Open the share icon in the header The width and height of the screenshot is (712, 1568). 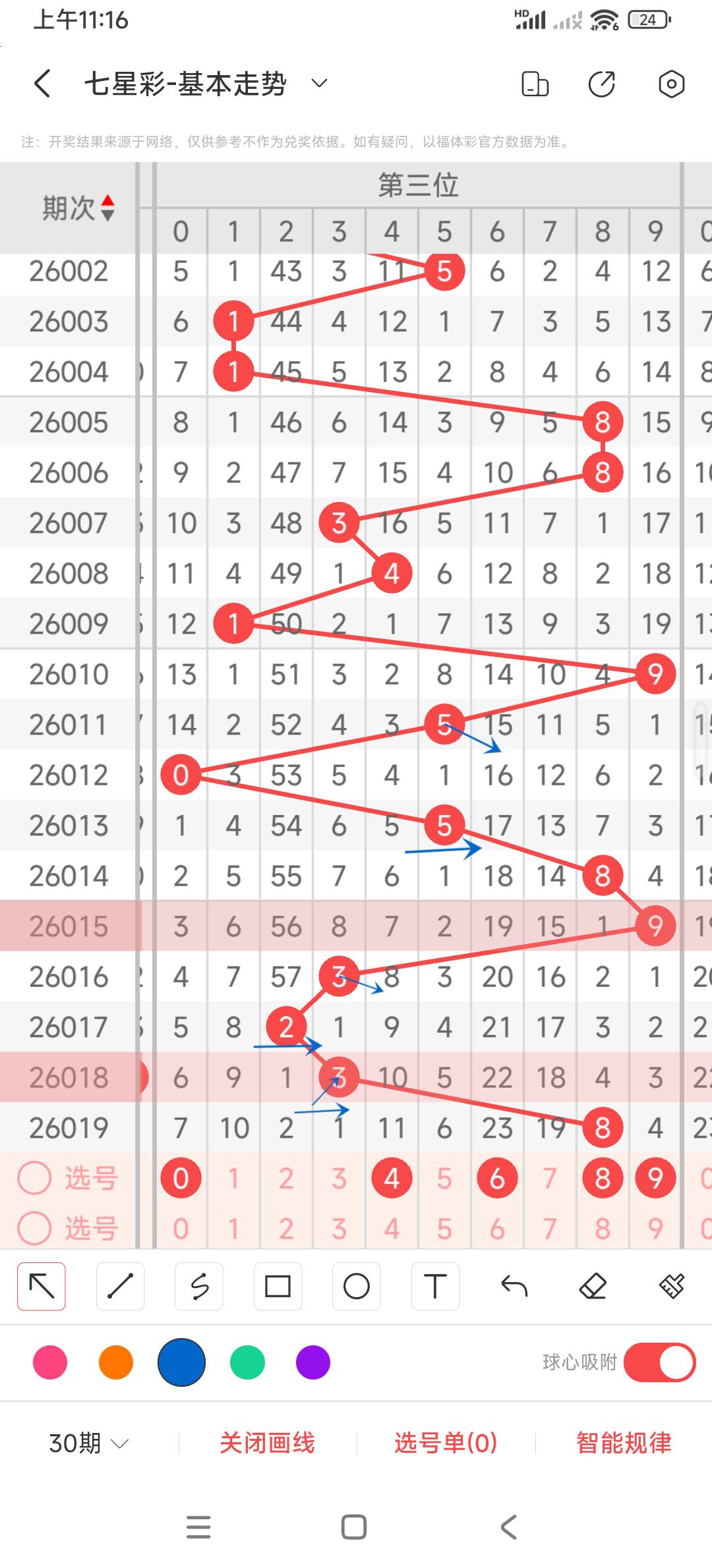pos(601,84)
